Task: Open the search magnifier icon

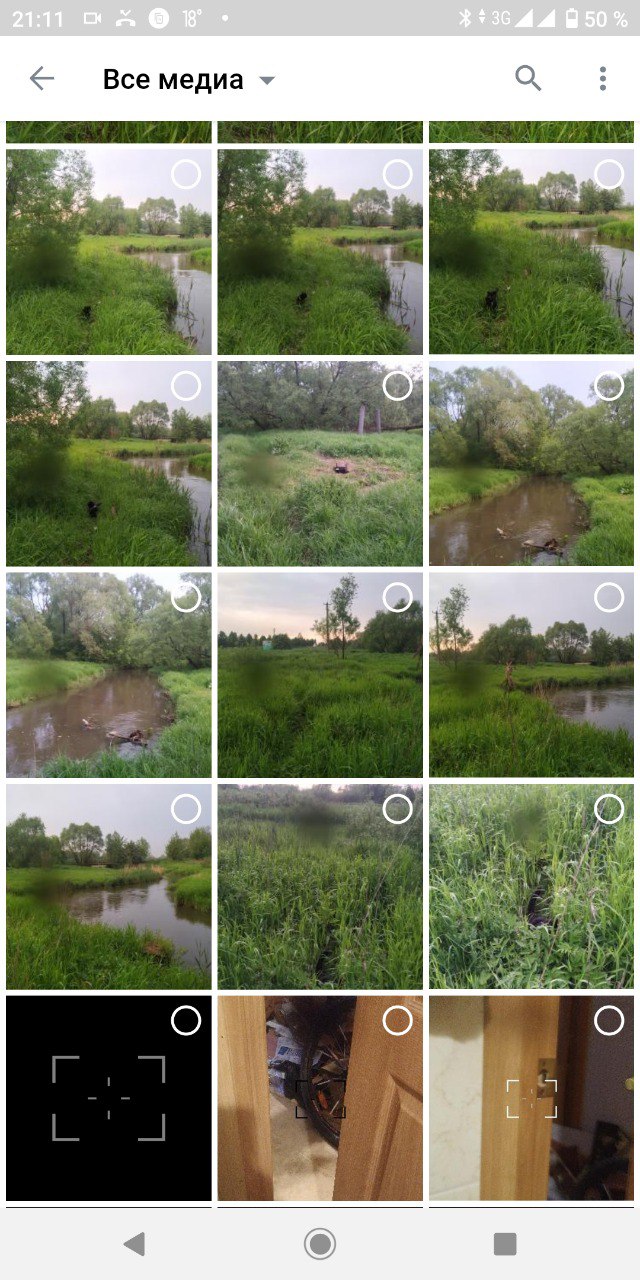Action: coord(528,78)
